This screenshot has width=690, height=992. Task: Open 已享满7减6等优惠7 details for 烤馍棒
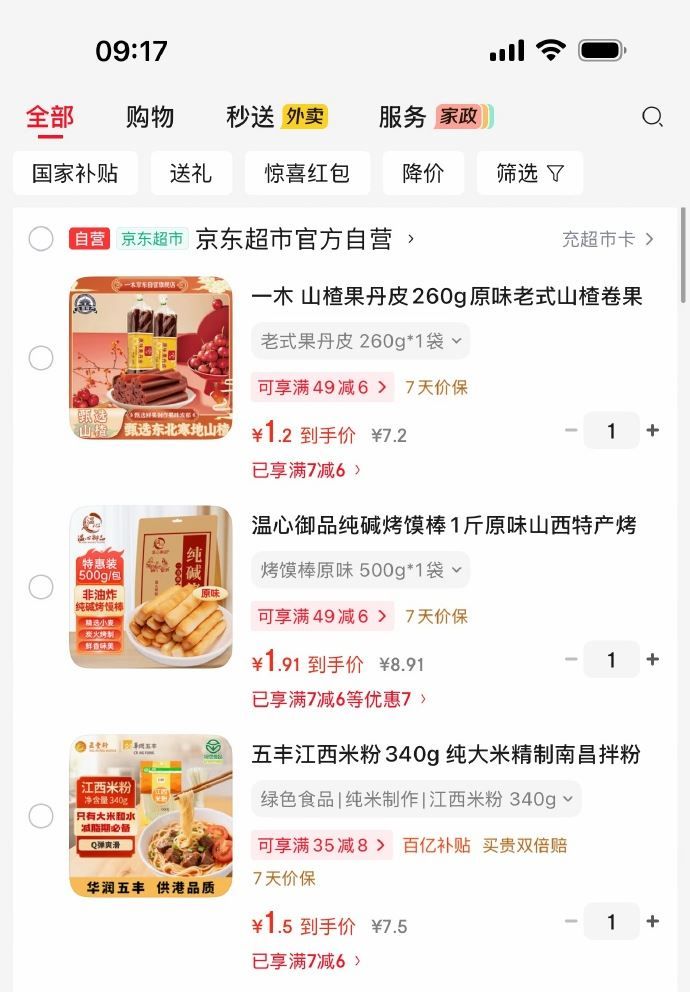coord(339,699)
